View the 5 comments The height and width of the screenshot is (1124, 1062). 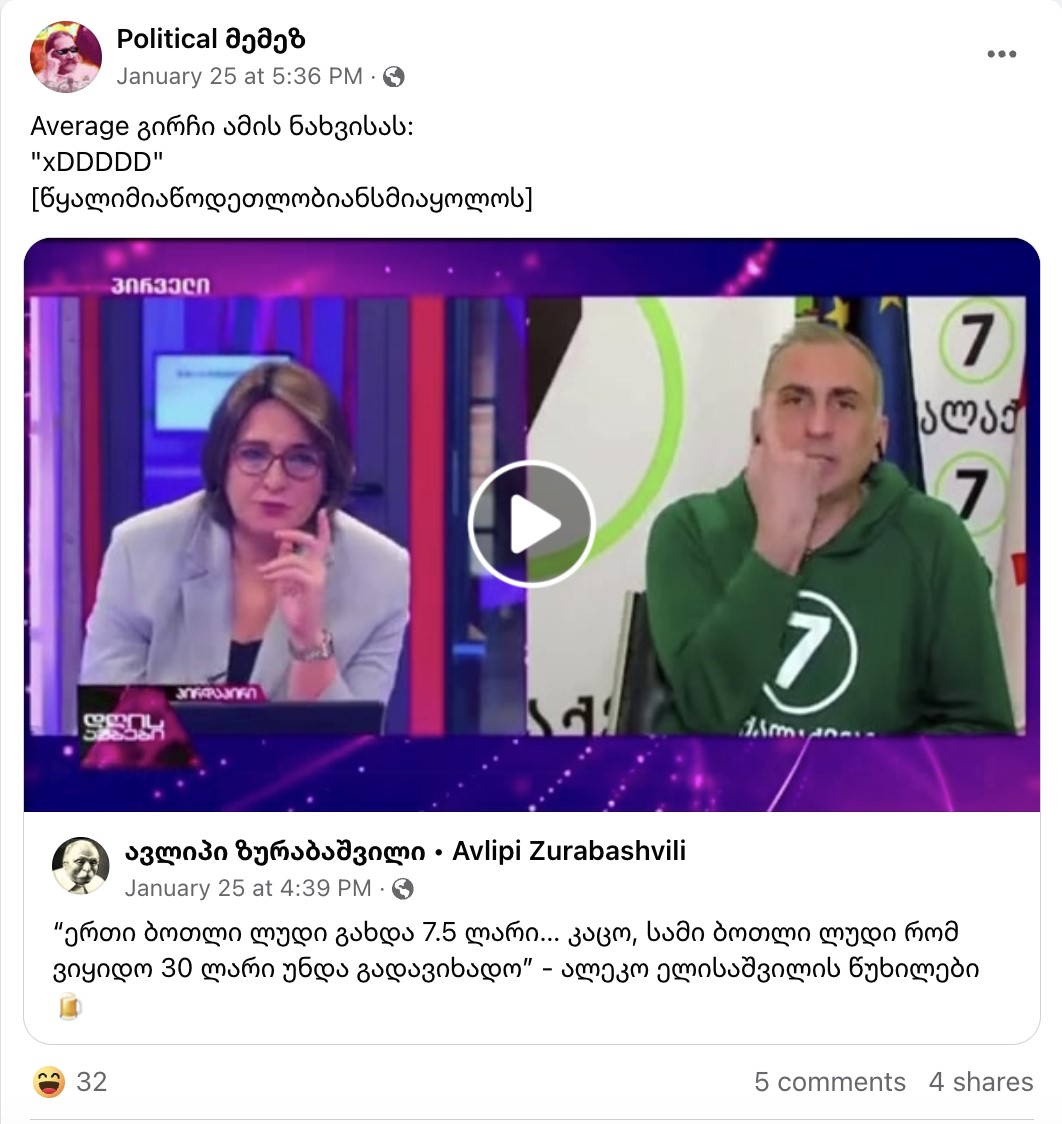(x=829, y=1082)
